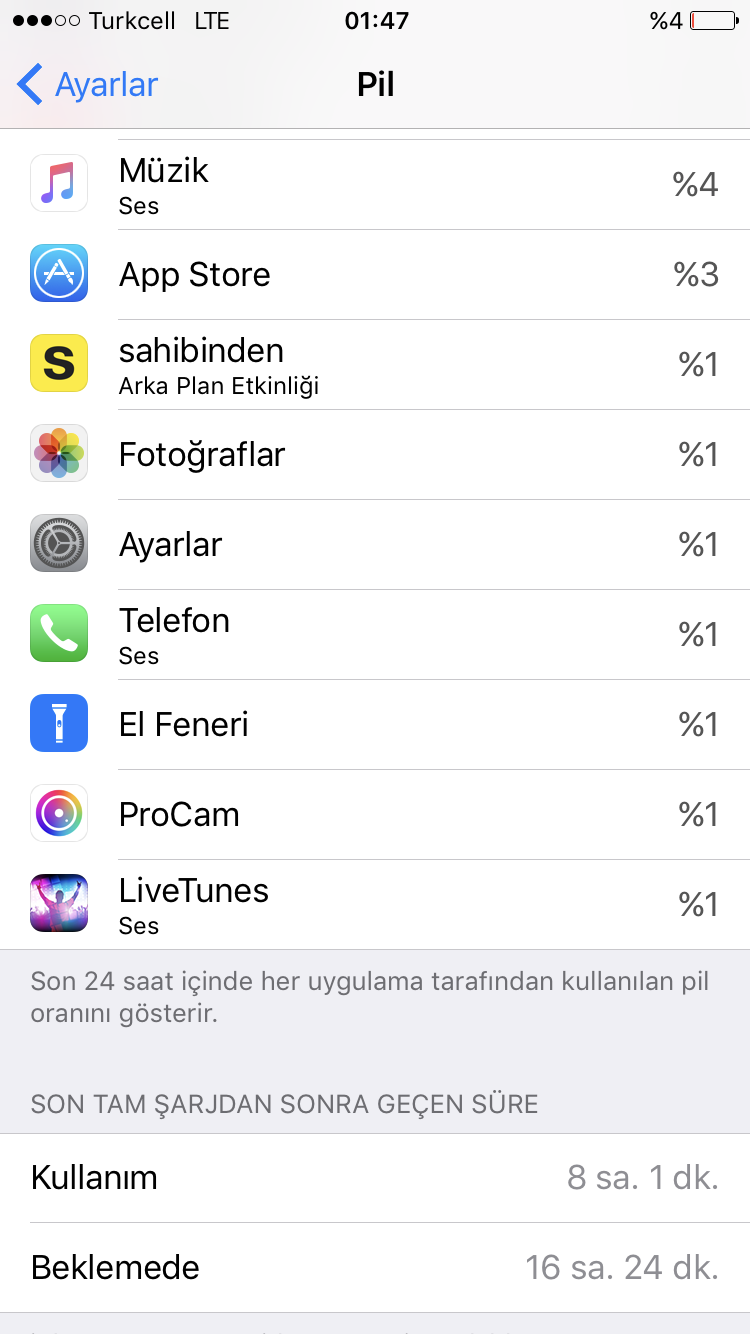
Task: Go back to Ayarlar
Action: [88, 85]
